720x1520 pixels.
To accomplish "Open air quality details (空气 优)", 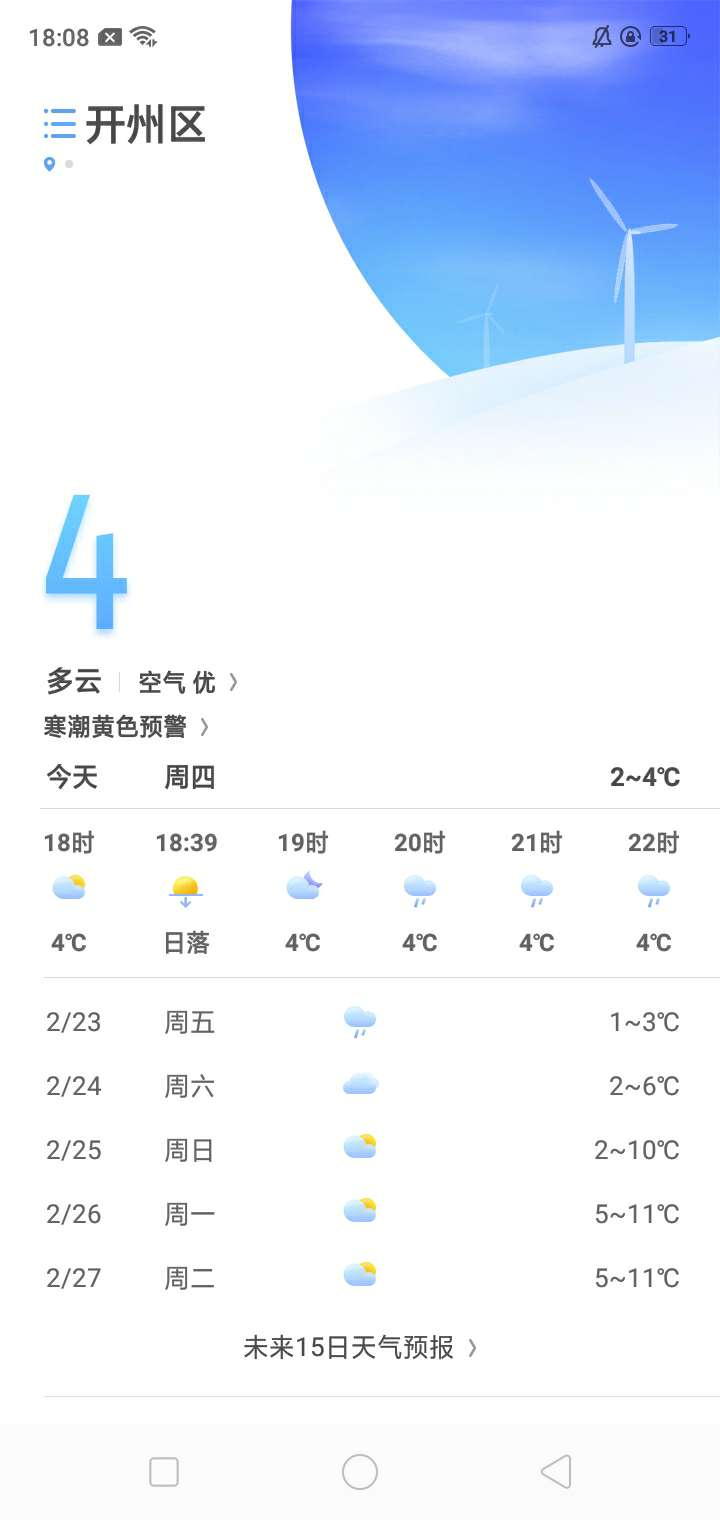I will pyautogui.click(x=188, y=682).
